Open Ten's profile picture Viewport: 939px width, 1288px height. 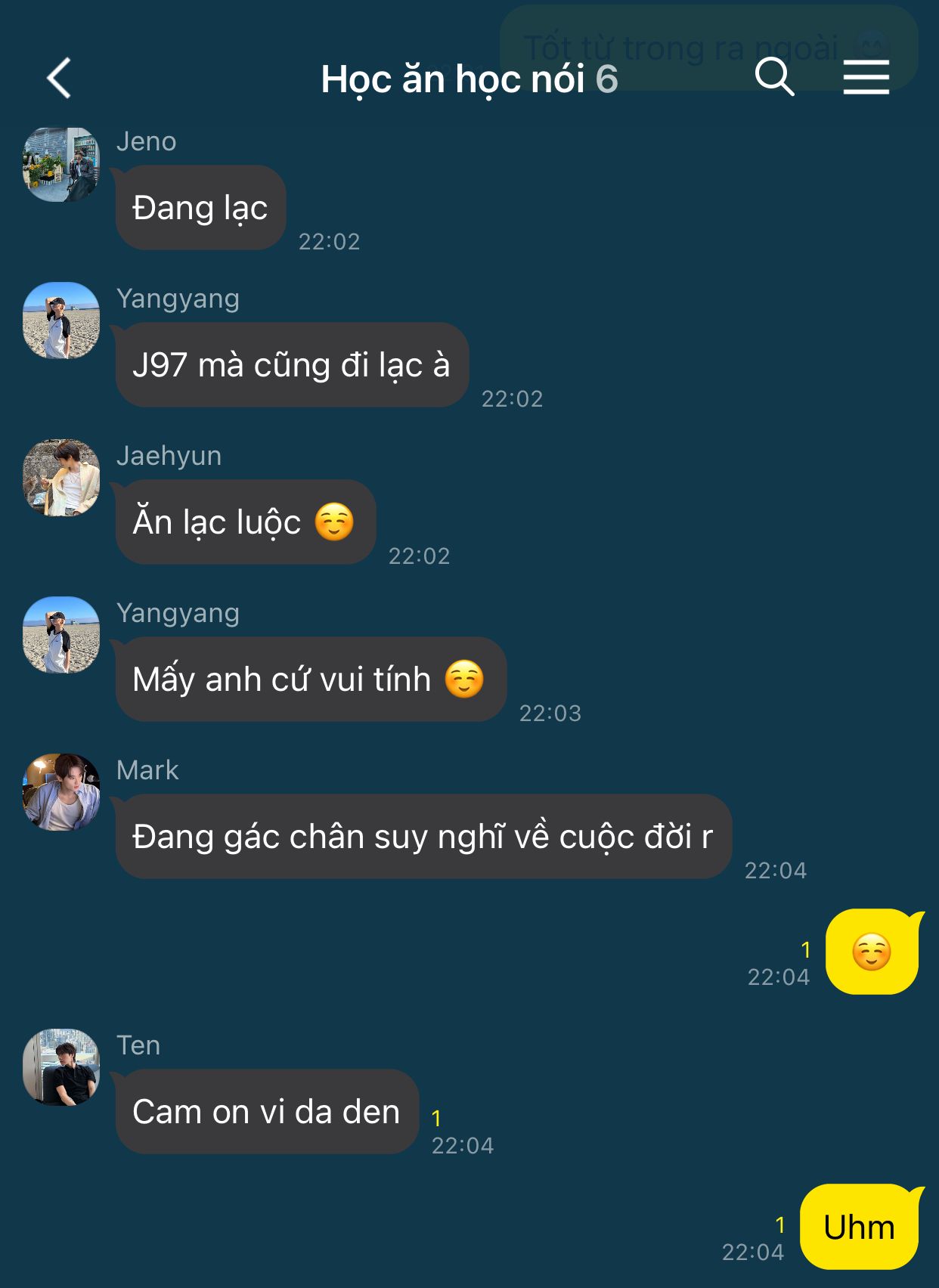click(61, 1067)
